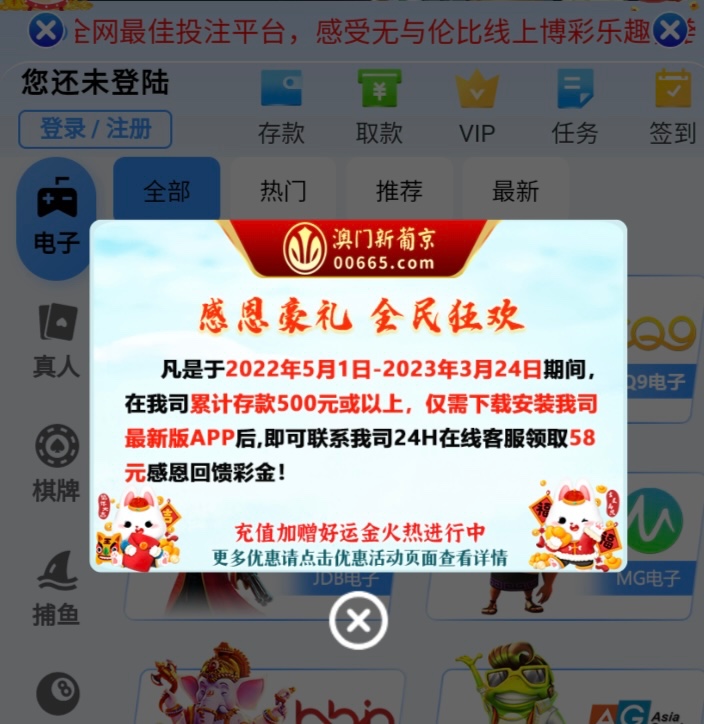Screen dimensions: 704x724
Task: Open 存款 deposit
Action: (281, 106)
